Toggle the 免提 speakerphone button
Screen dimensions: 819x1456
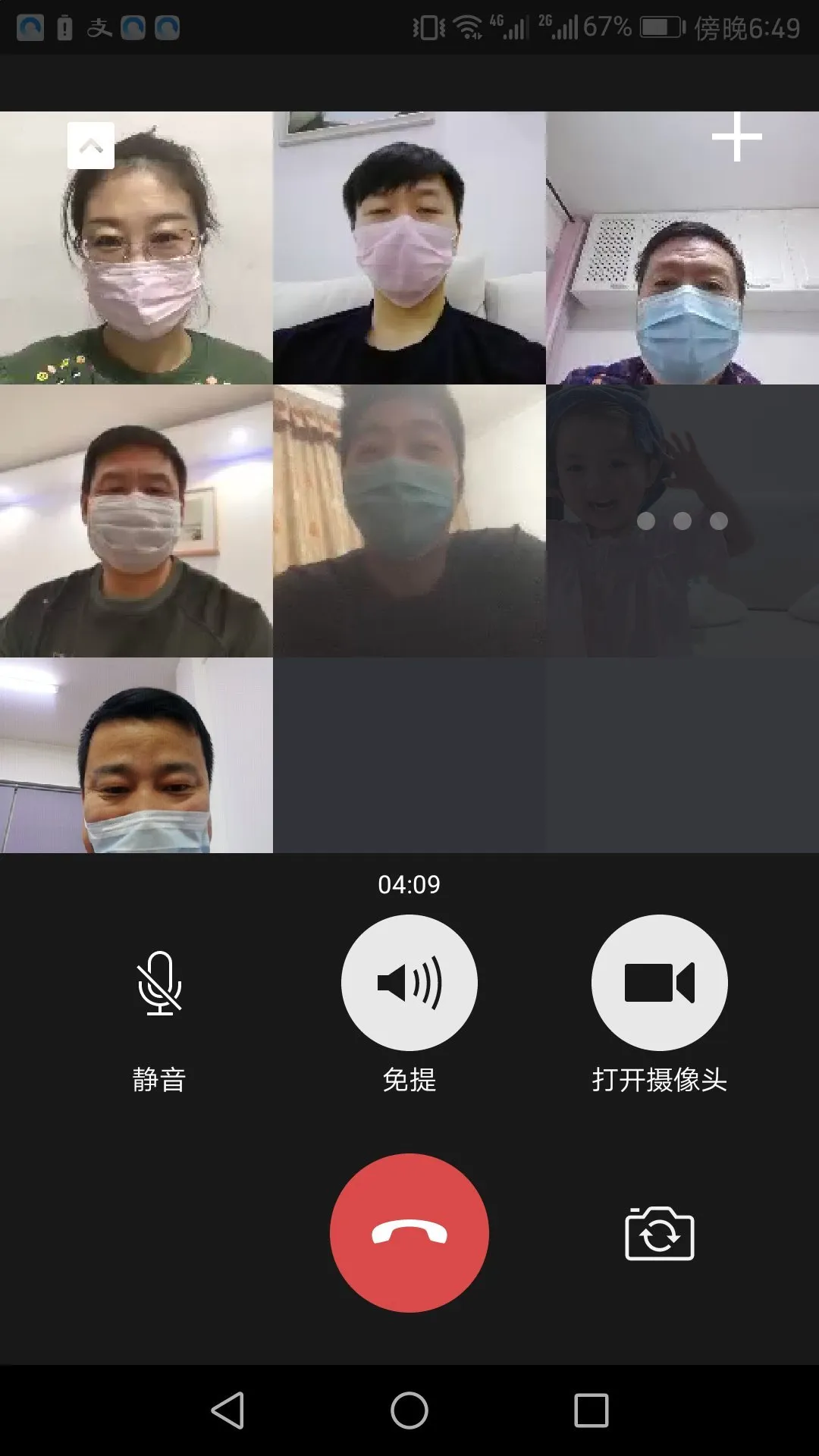coord(409,983)
